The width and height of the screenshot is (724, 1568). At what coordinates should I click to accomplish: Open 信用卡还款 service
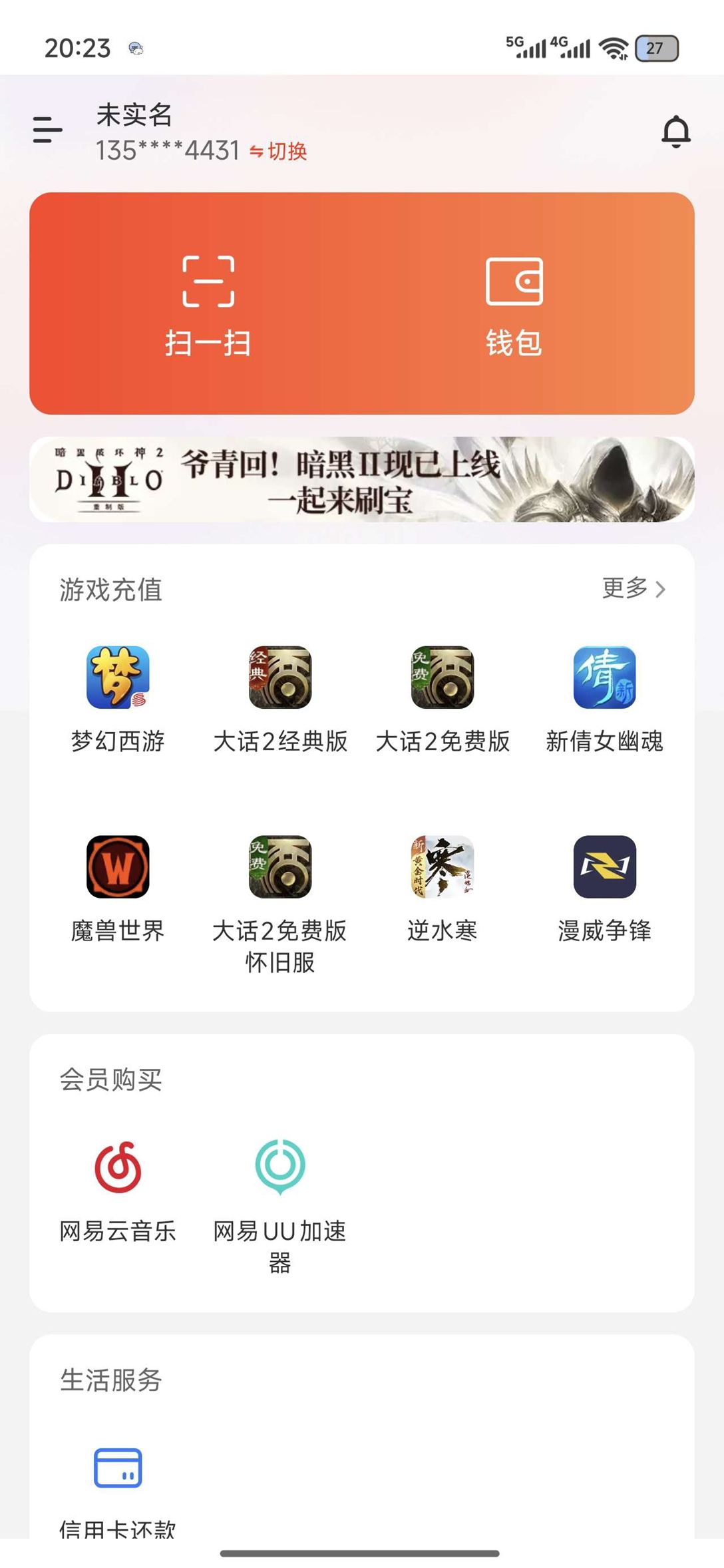118,1484
